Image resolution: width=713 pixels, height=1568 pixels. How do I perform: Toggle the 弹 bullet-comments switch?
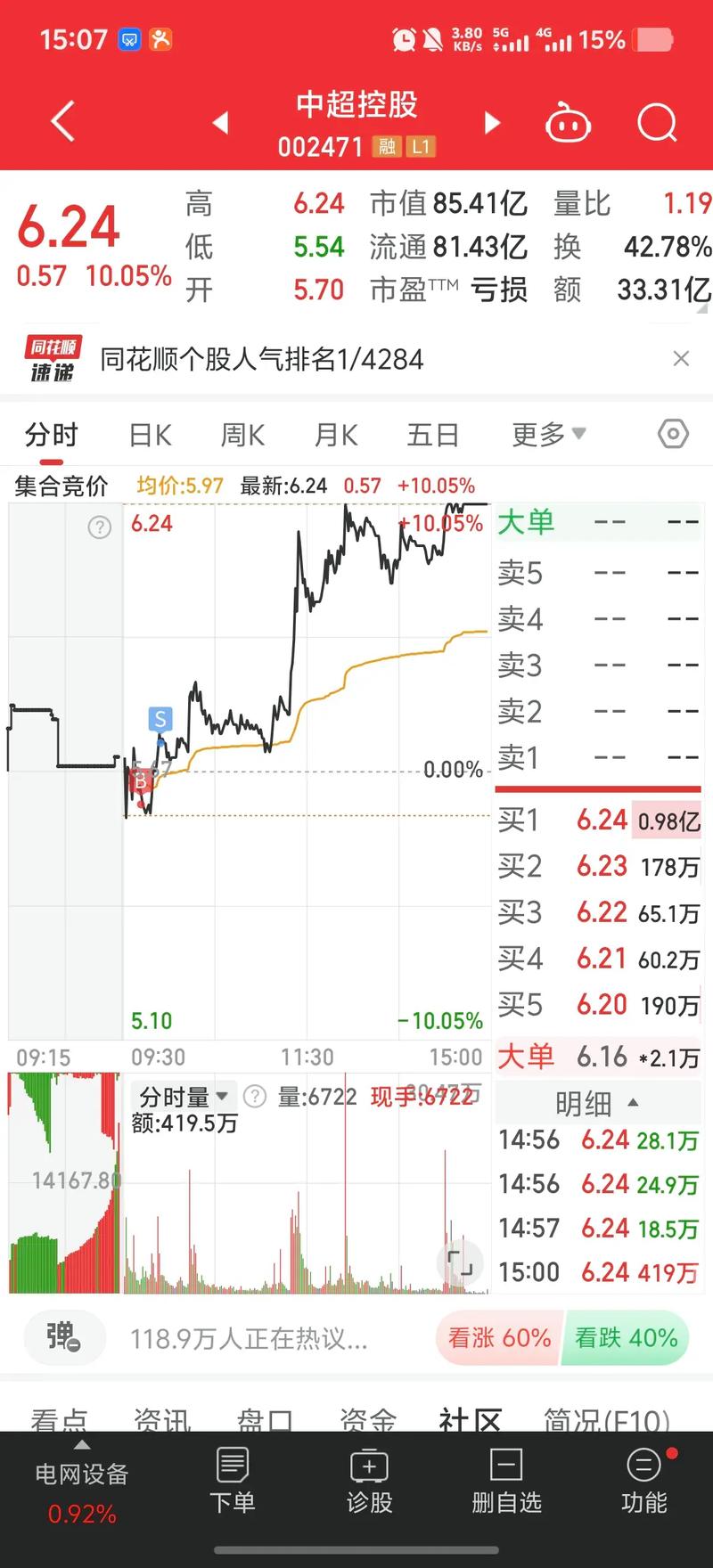tap(62, 1337)
